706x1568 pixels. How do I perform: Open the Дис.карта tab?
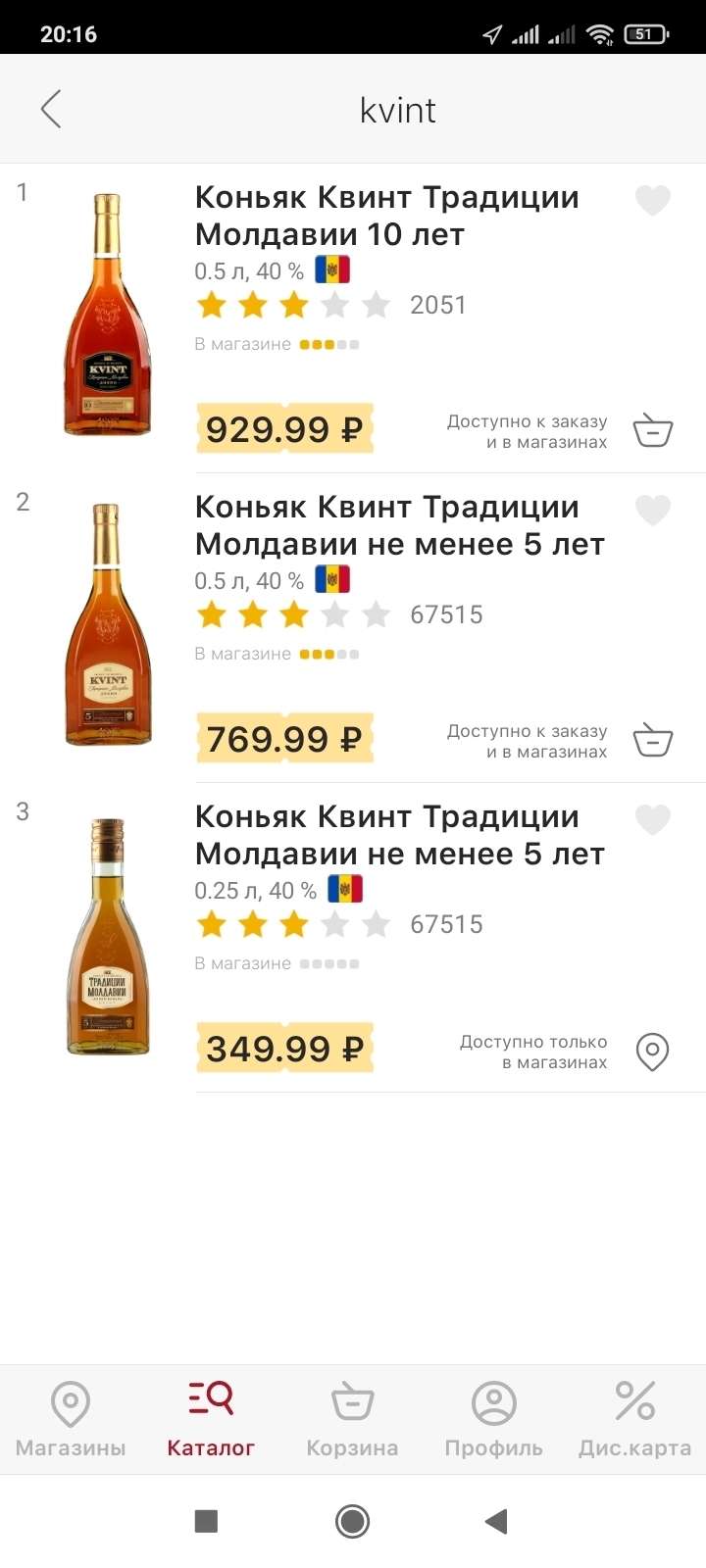(634, 1419)
